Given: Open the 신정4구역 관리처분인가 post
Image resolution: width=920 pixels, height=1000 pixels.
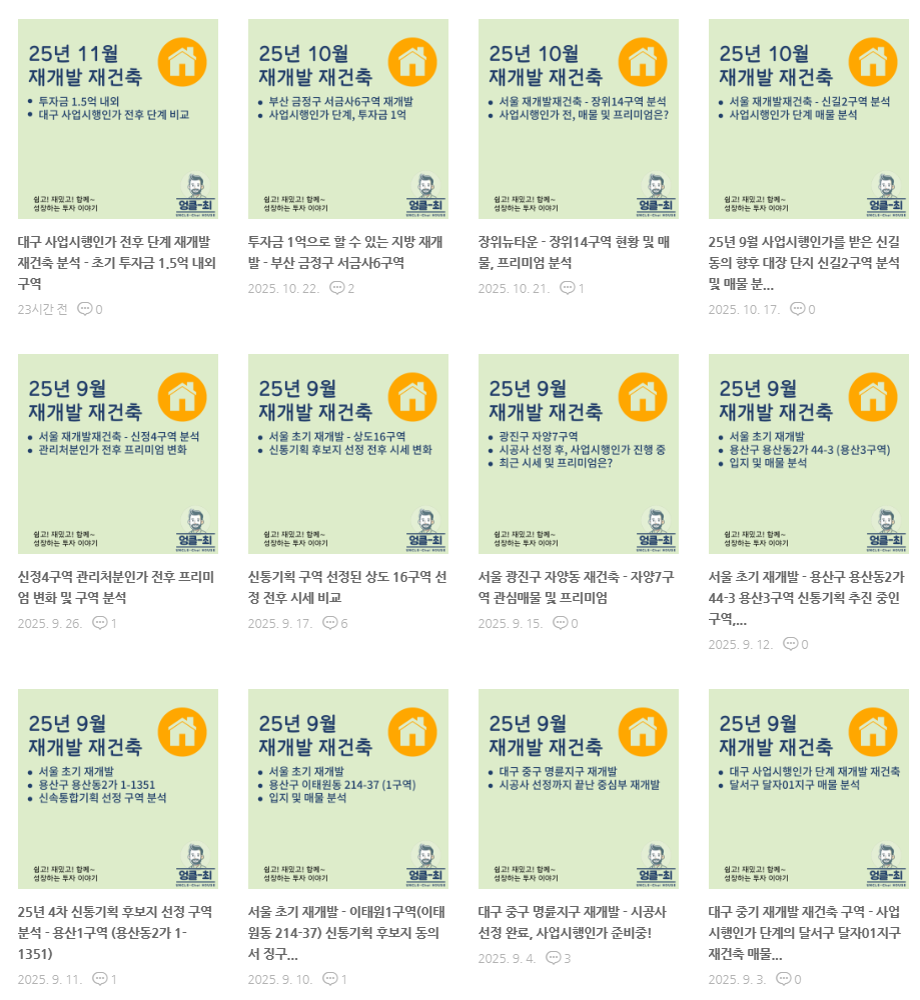Looking at the screenshot, I should pos(118,453).
